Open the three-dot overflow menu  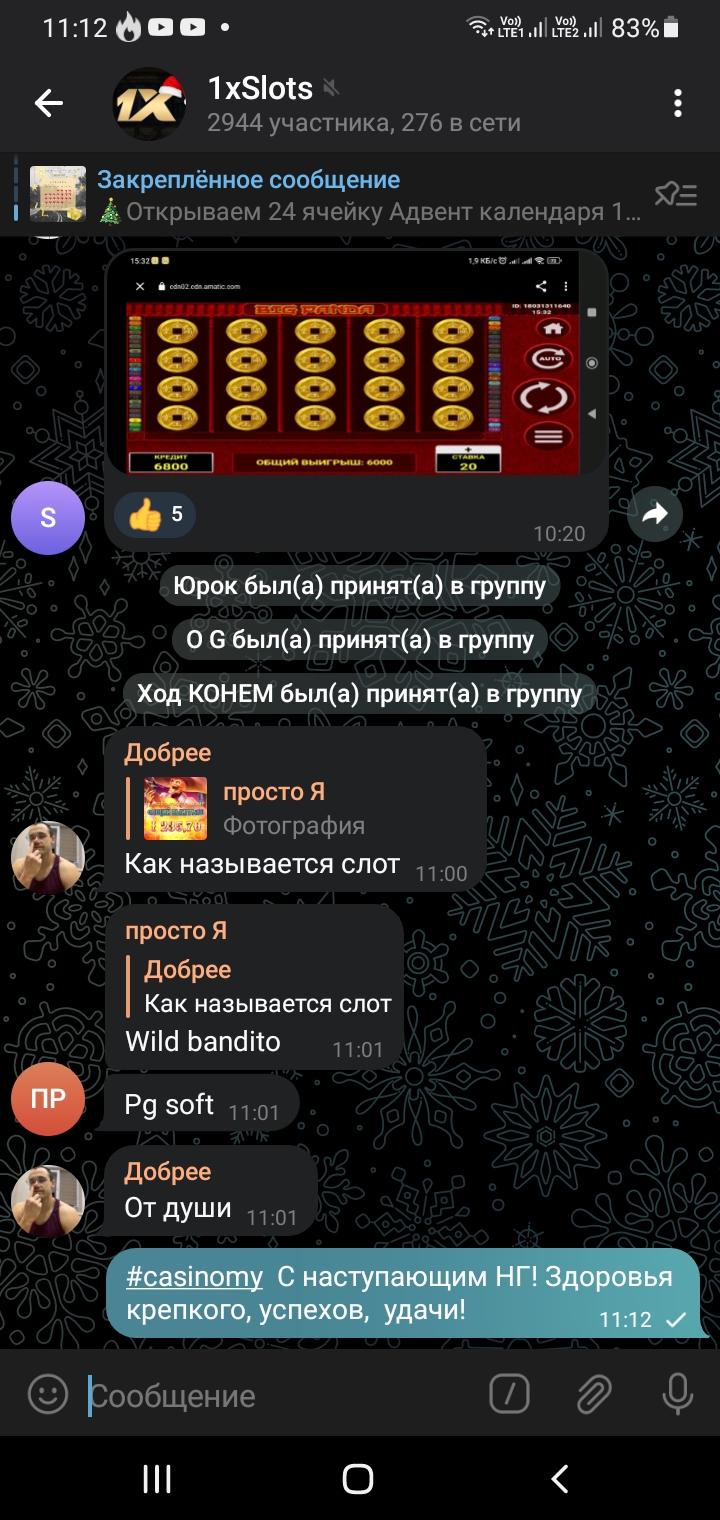678,103
